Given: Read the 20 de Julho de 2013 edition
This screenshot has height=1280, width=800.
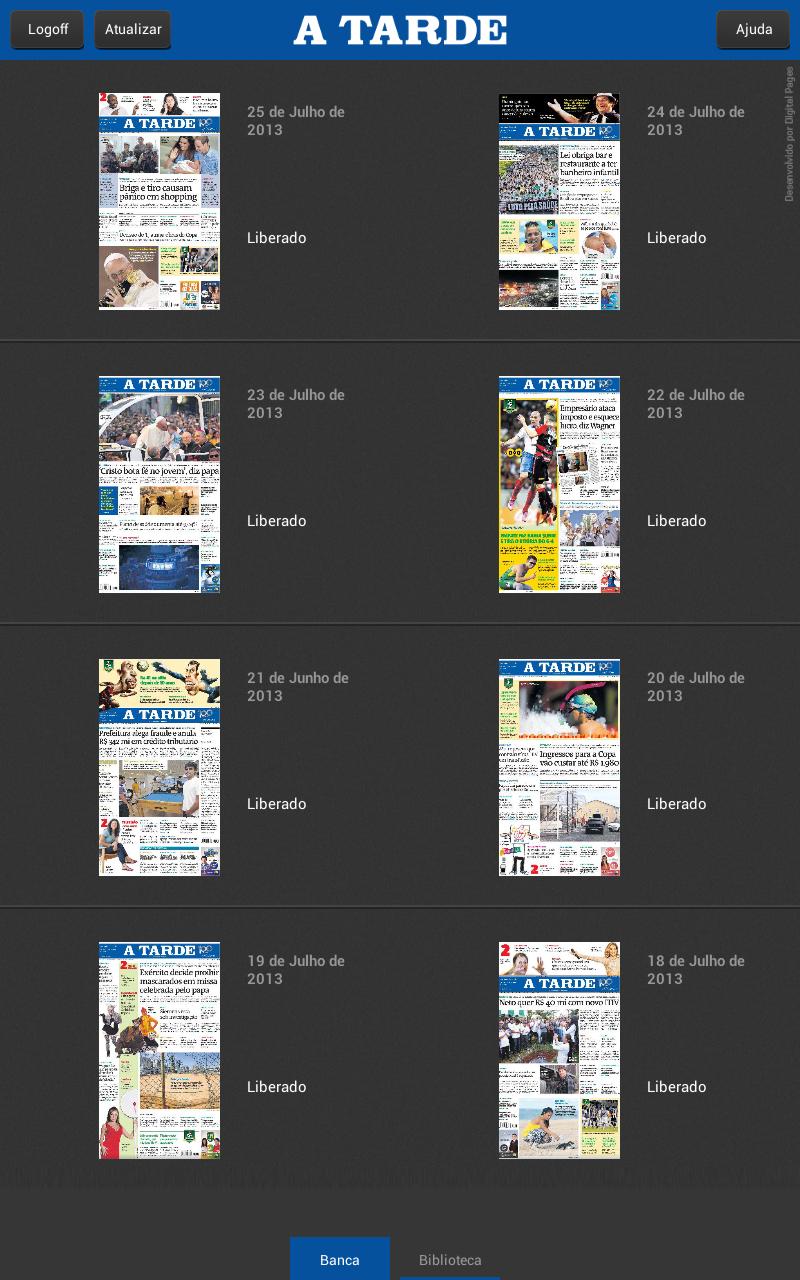Looking at the screenshot, I should [559, 767].
